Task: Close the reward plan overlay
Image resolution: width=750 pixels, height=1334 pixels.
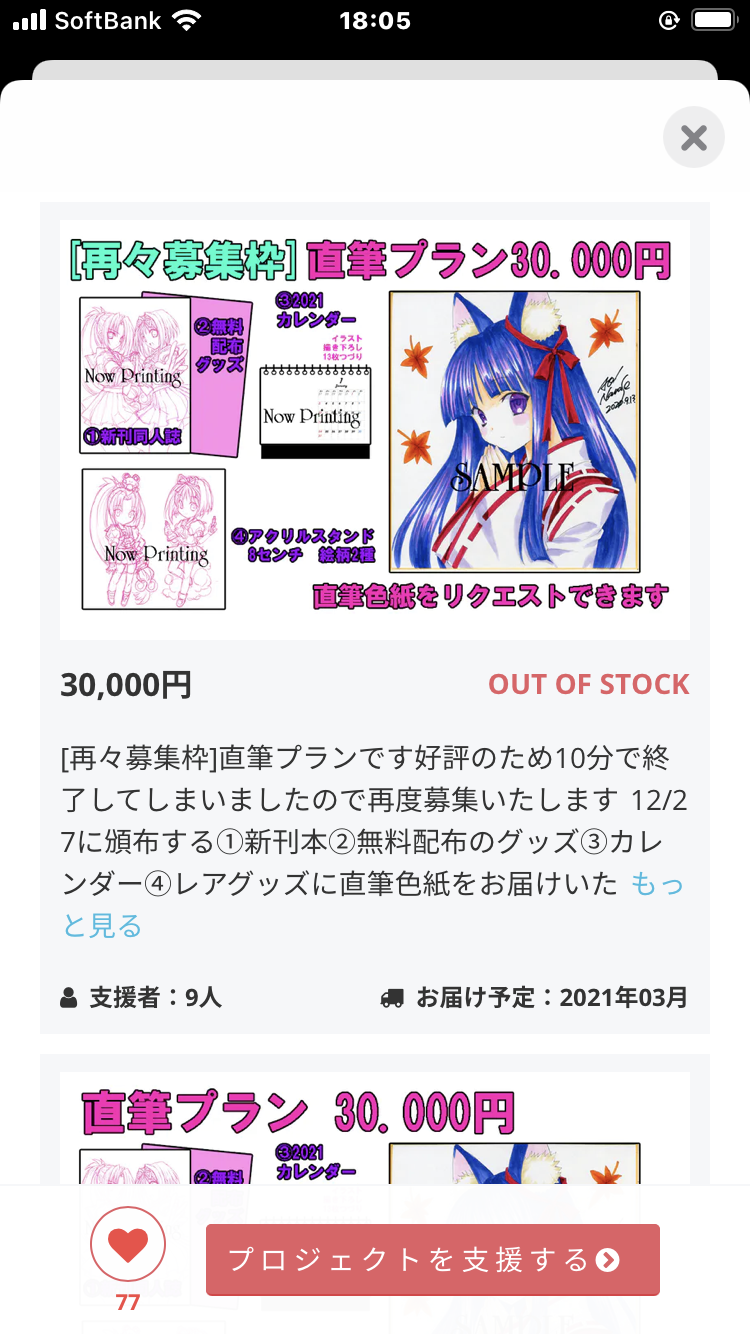Action: click(693, 137)
